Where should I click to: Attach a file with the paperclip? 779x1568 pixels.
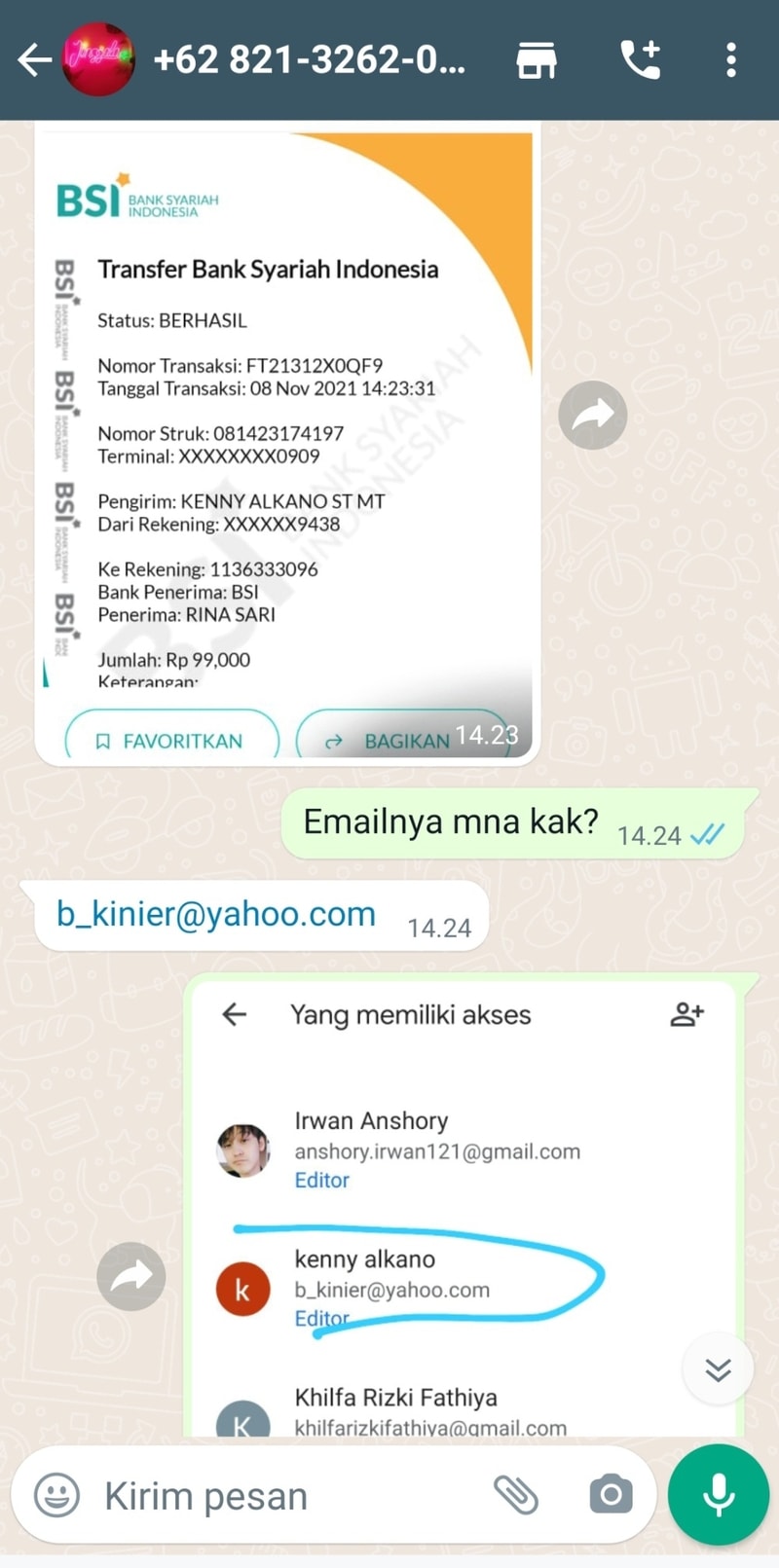click(x=516, y=1495)
